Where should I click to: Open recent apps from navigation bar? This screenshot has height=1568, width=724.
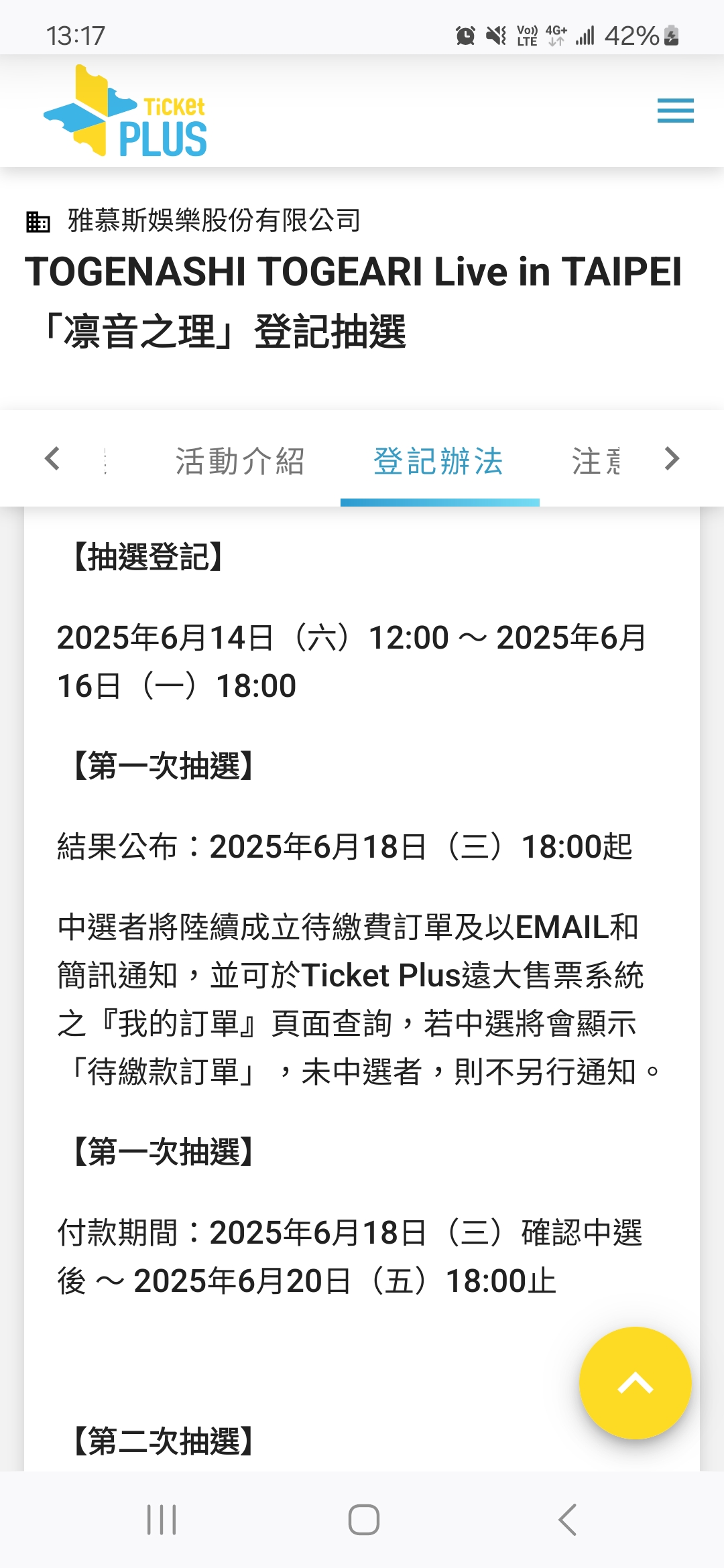(162, 1519)
